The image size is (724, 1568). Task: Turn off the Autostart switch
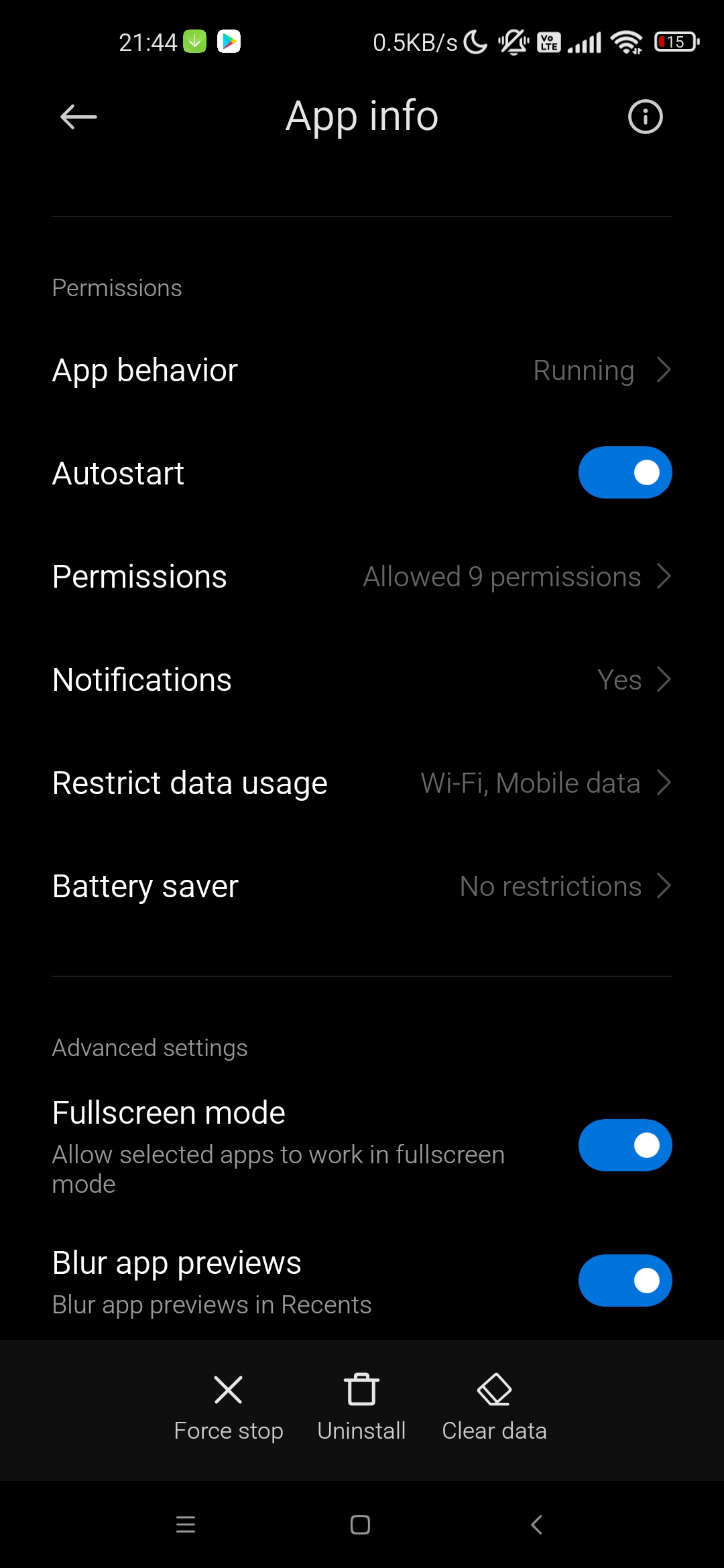coord(625,472)
